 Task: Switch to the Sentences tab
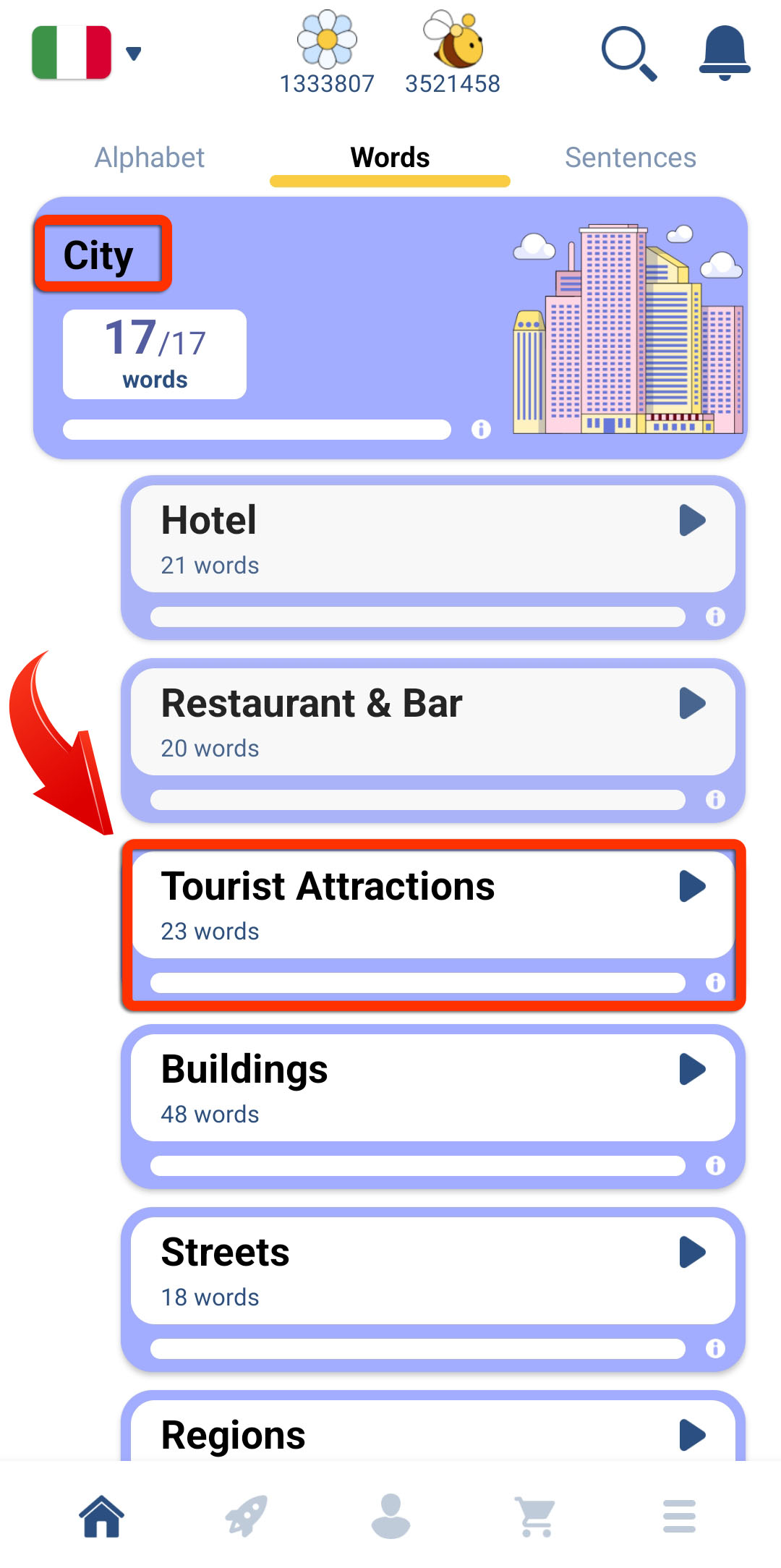(x=630, y=158)
